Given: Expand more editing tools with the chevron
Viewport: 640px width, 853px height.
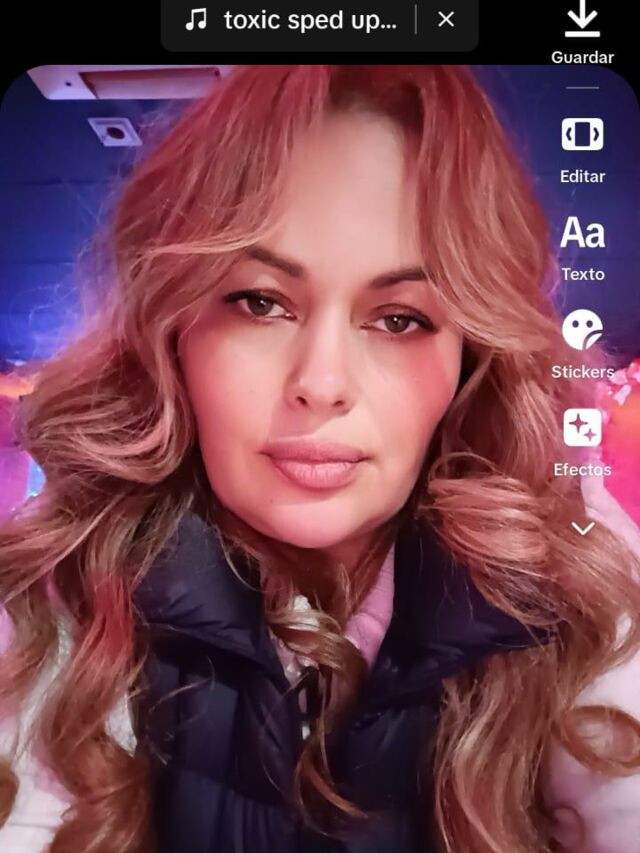Looking at the screenshot, I should tap(582, 528).
